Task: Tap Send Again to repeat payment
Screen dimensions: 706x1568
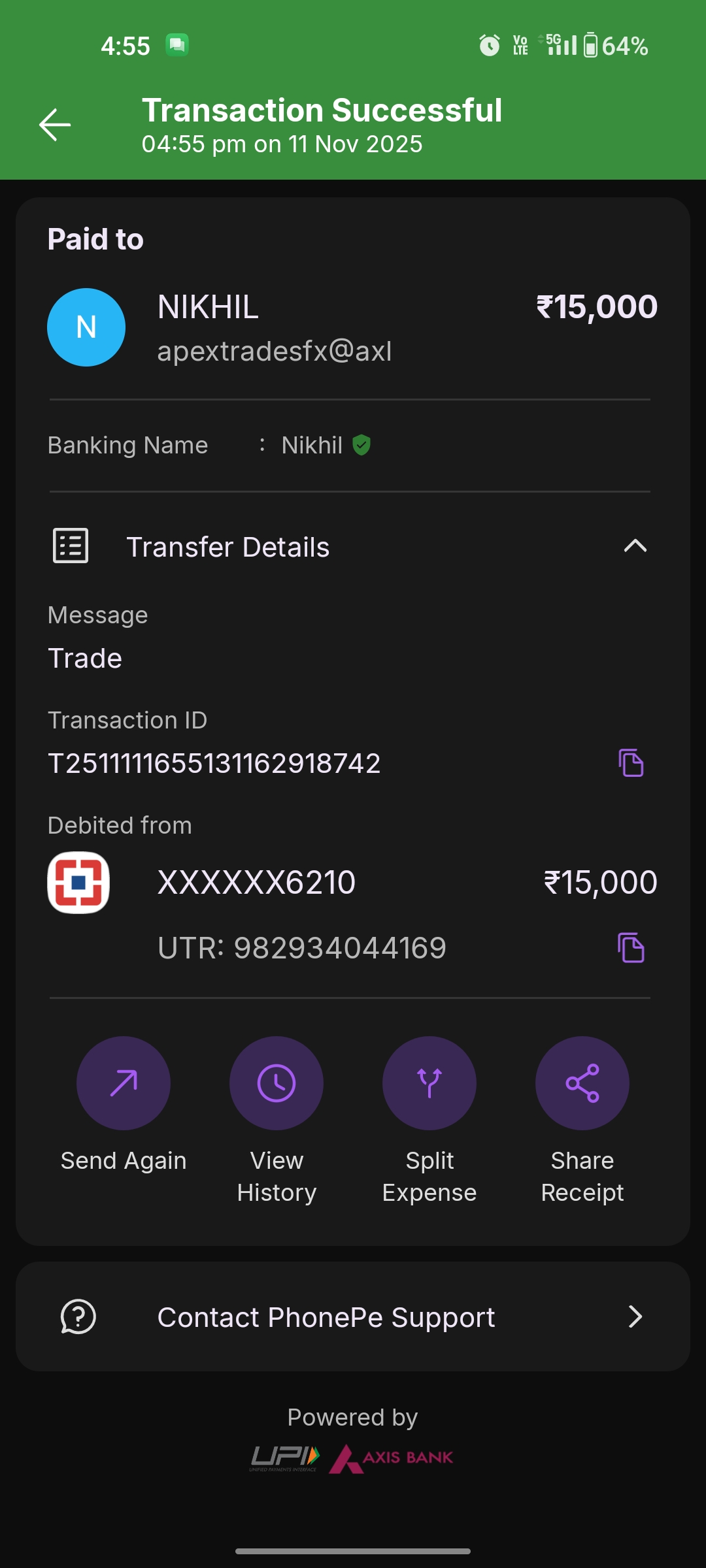Action: click(x=124, y=1083)
